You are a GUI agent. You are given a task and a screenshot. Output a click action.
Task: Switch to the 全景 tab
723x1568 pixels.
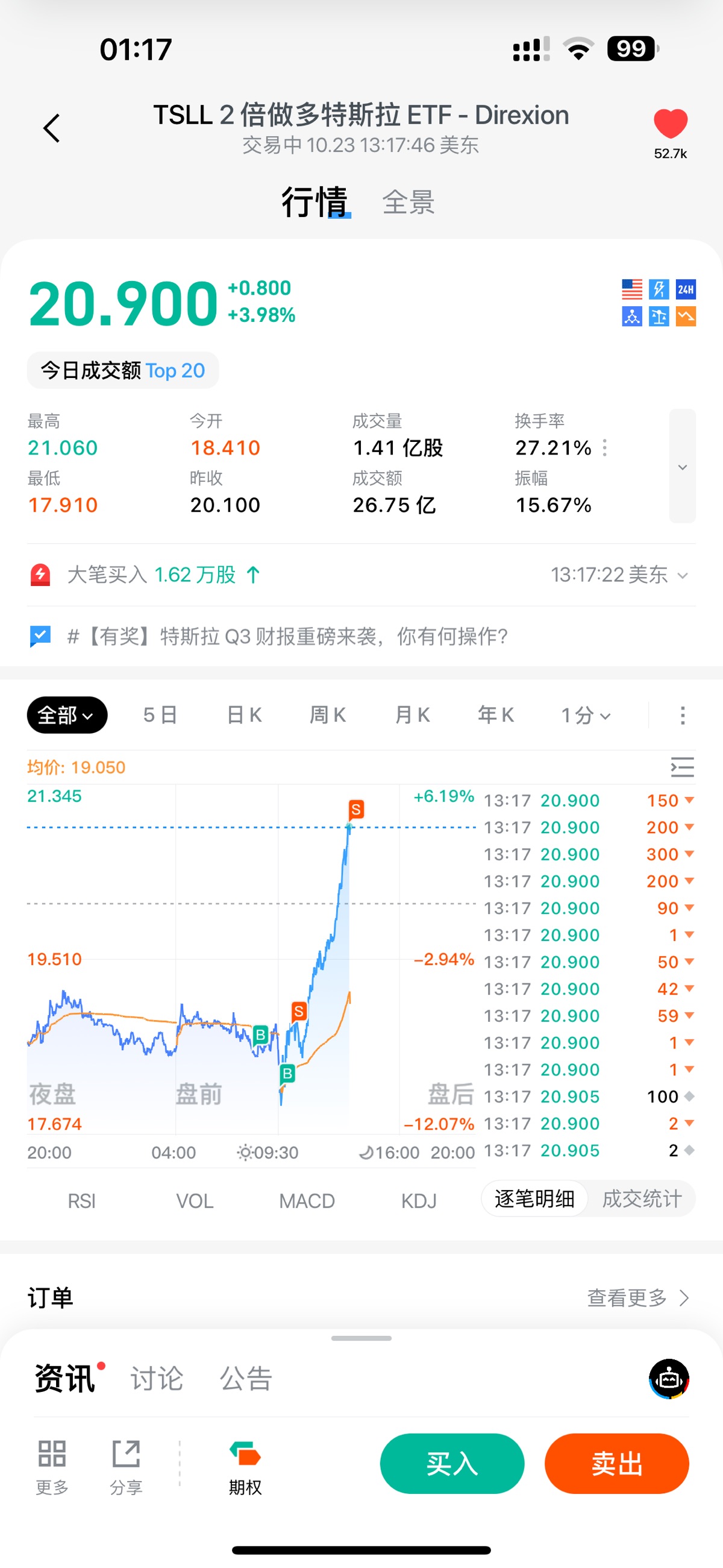click(x=408, y=202)
